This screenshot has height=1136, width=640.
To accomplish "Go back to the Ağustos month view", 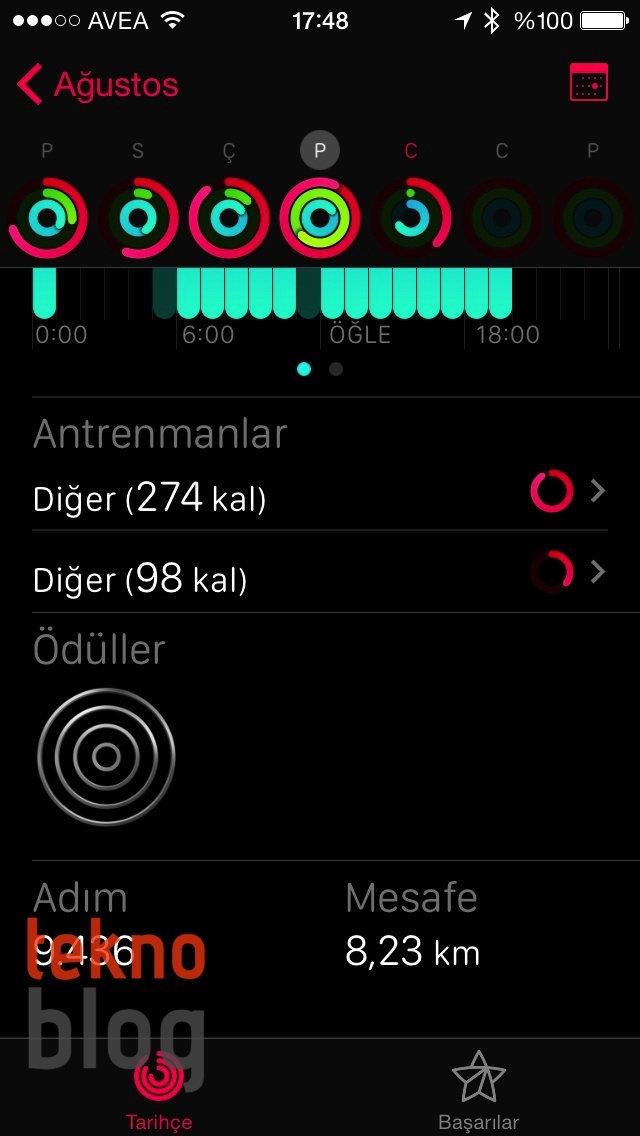I will (98, 85).
